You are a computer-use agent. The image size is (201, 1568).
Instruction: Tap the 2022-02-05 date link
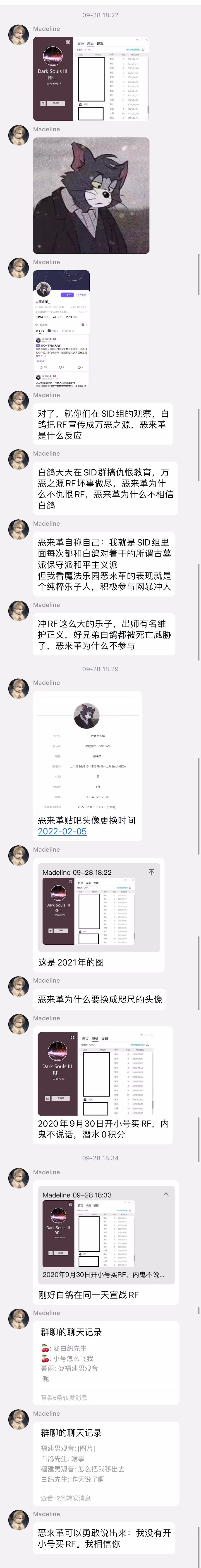point(62,831)
